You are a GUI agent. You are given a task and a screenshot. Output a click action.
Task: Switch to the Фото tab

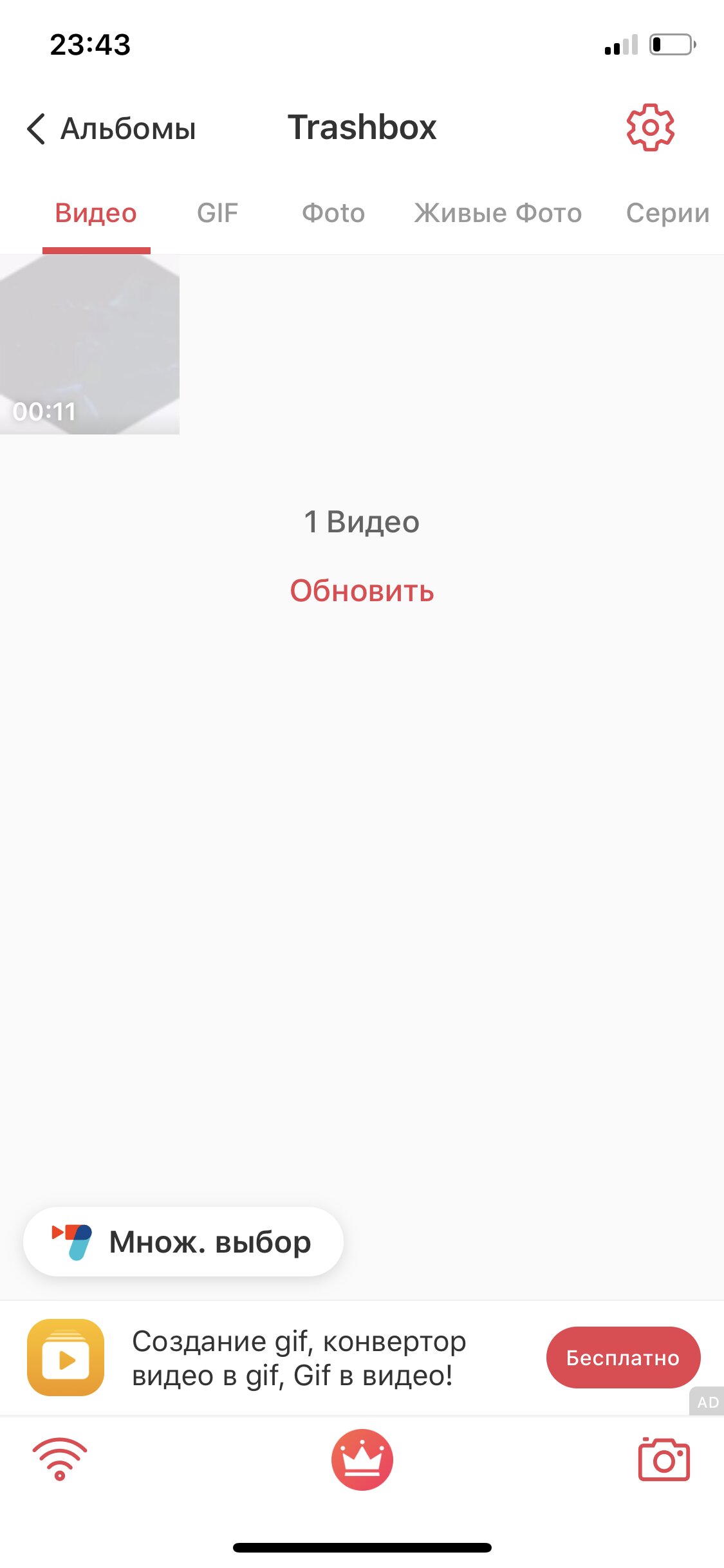pos(333,212)
